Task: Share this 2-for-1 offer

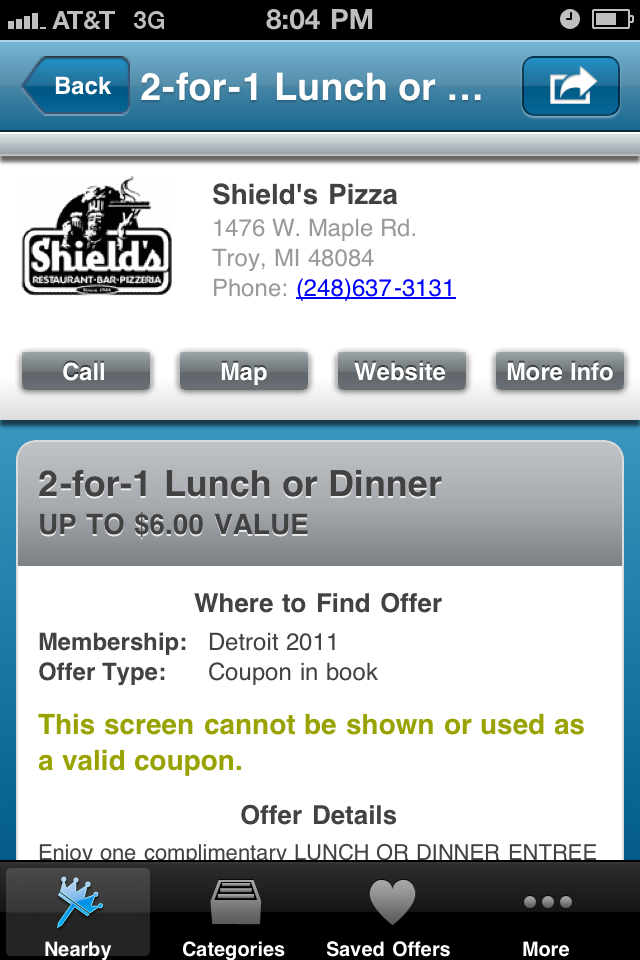Action: 572,86
